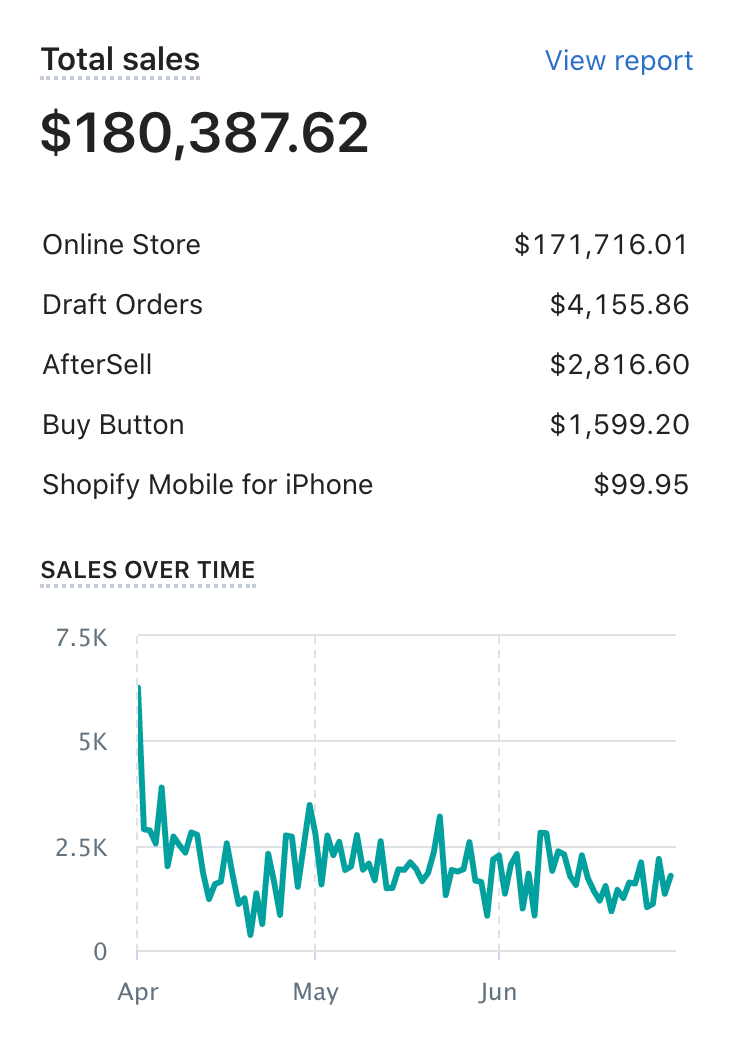Open the View report link
The height and width of the screenshot is (1052, 732).
[x=618, y=60]
